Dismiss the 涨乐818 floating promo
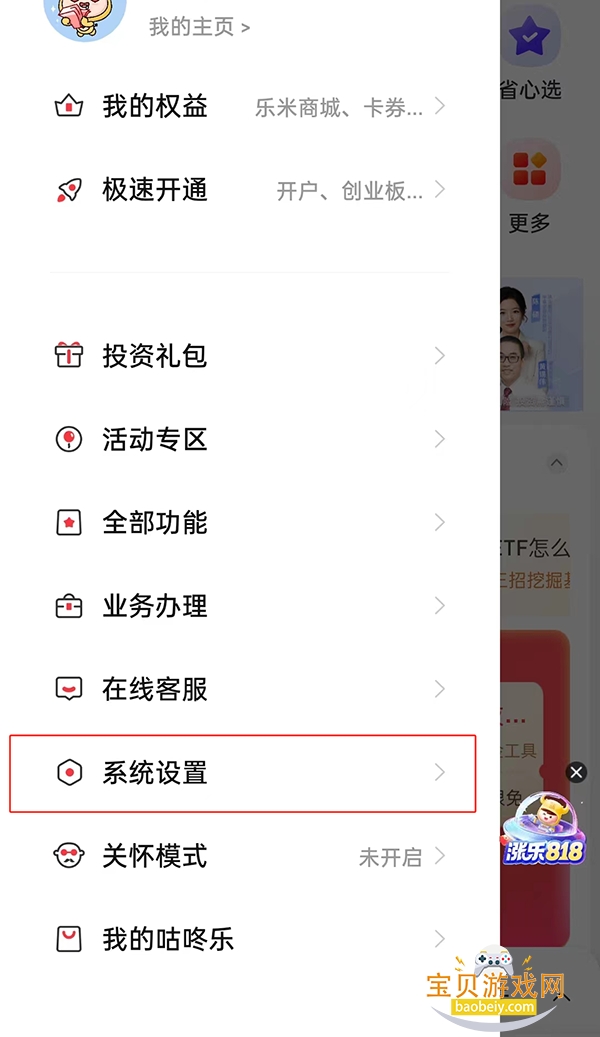The width and height of the screenshot is (600, 1037). 576,772
